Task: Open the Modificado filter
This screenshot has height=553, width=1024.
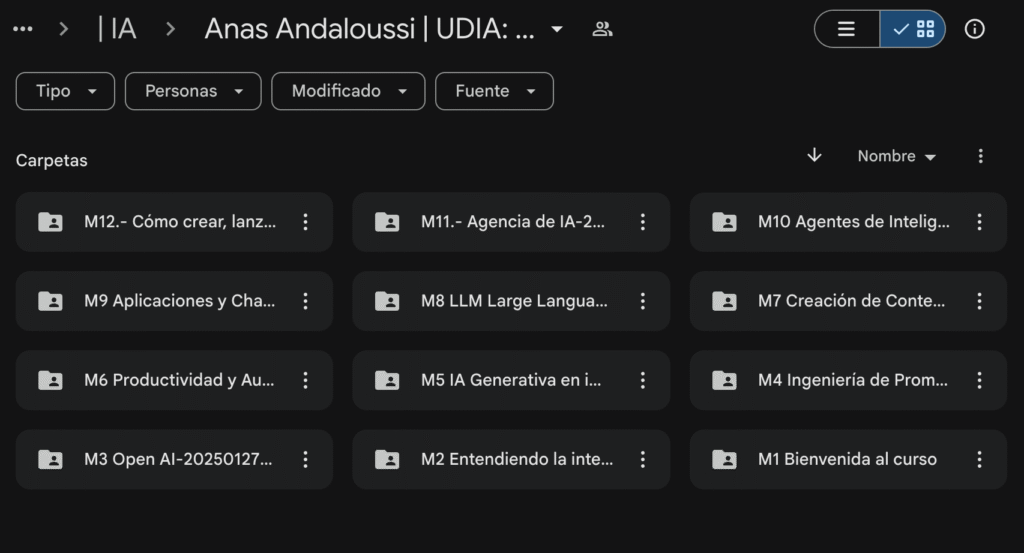Action: pyautogui.click(x=348, y=91)
